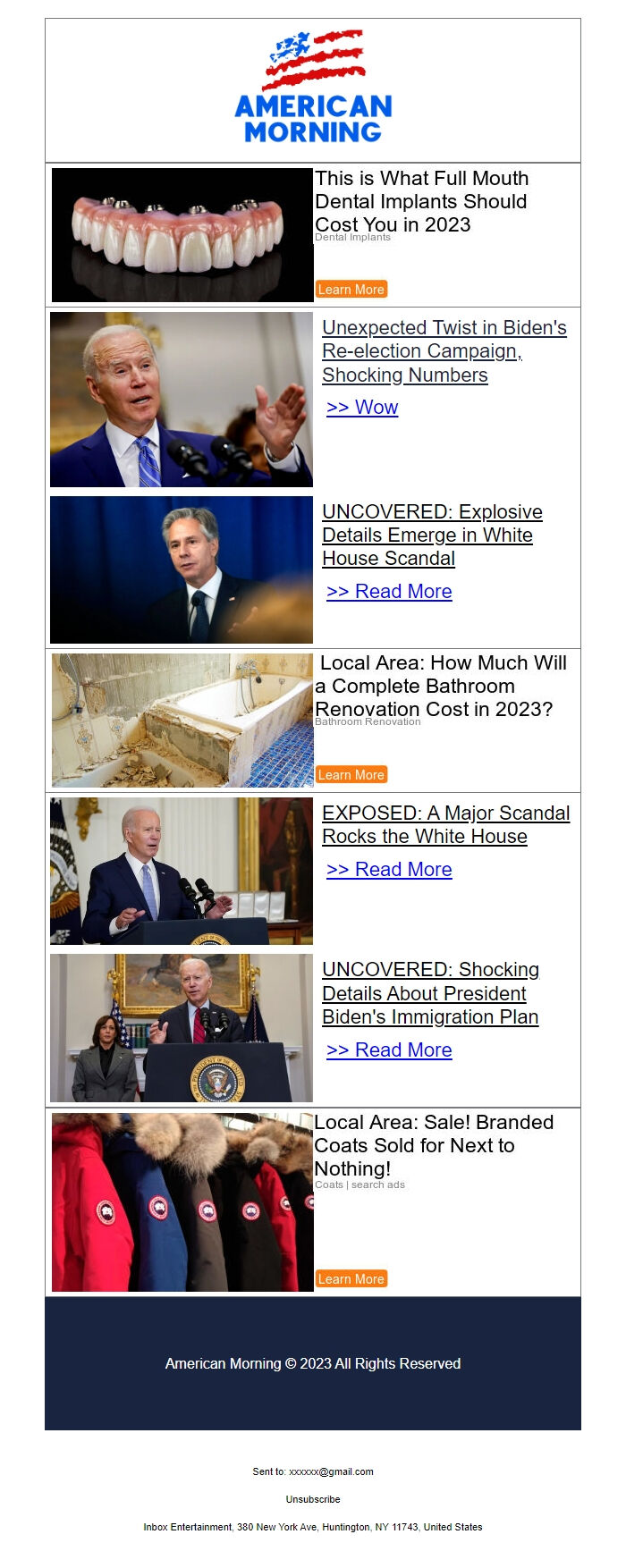
Task: Open the red and blue coats ad image
Action: [182, 1202]
